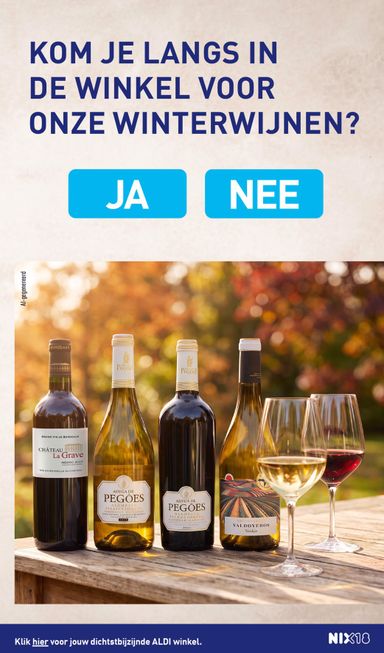Viewport: 384px width, 653px height.
Task: Open the 'hier' link for nearest ALDI store
Action: click(40, 641)
